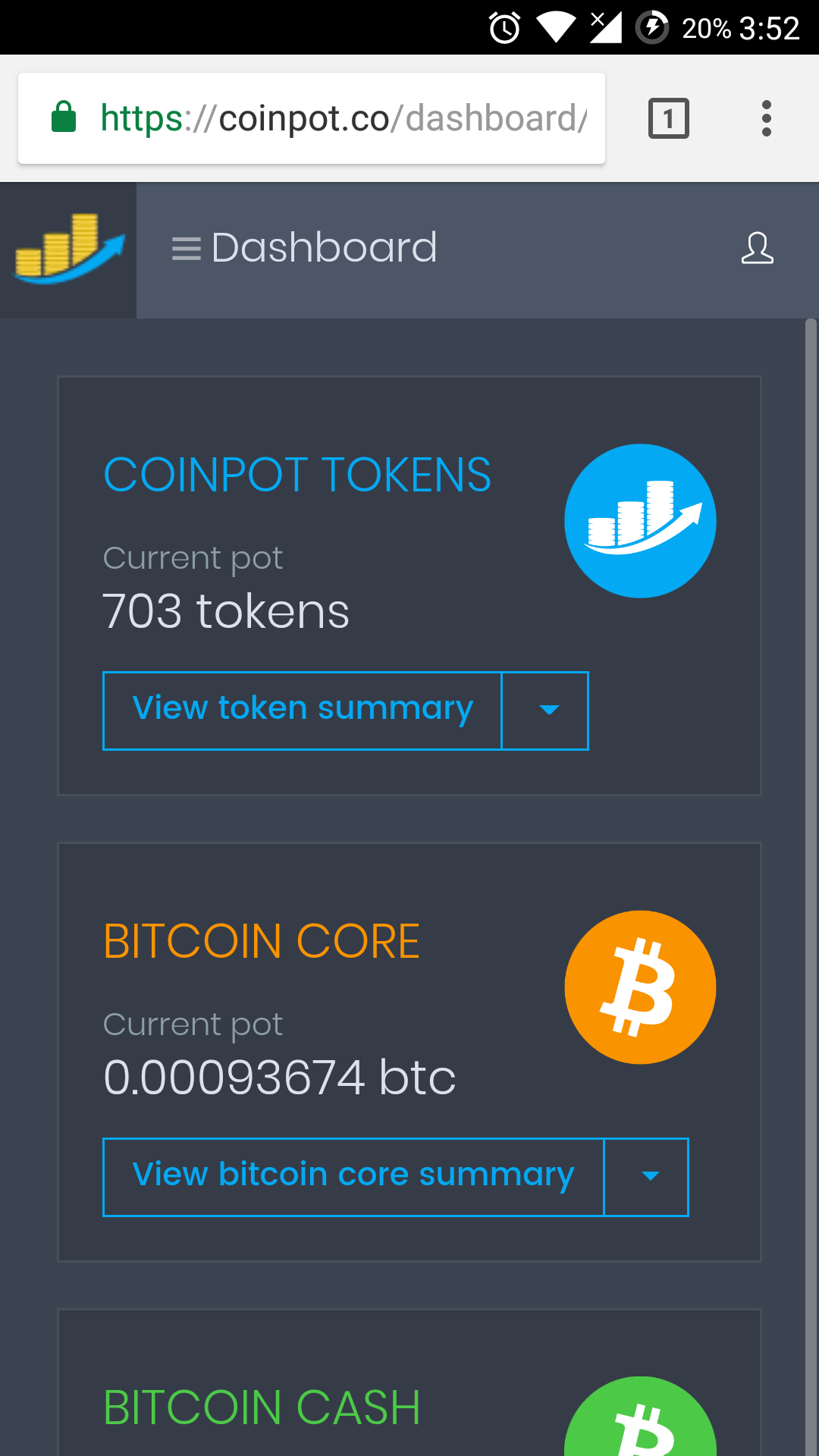The width and height of the screenshot is (819, 1456).
Task: Click the COINPOT TOKENS heading
Action: (297, 475)
